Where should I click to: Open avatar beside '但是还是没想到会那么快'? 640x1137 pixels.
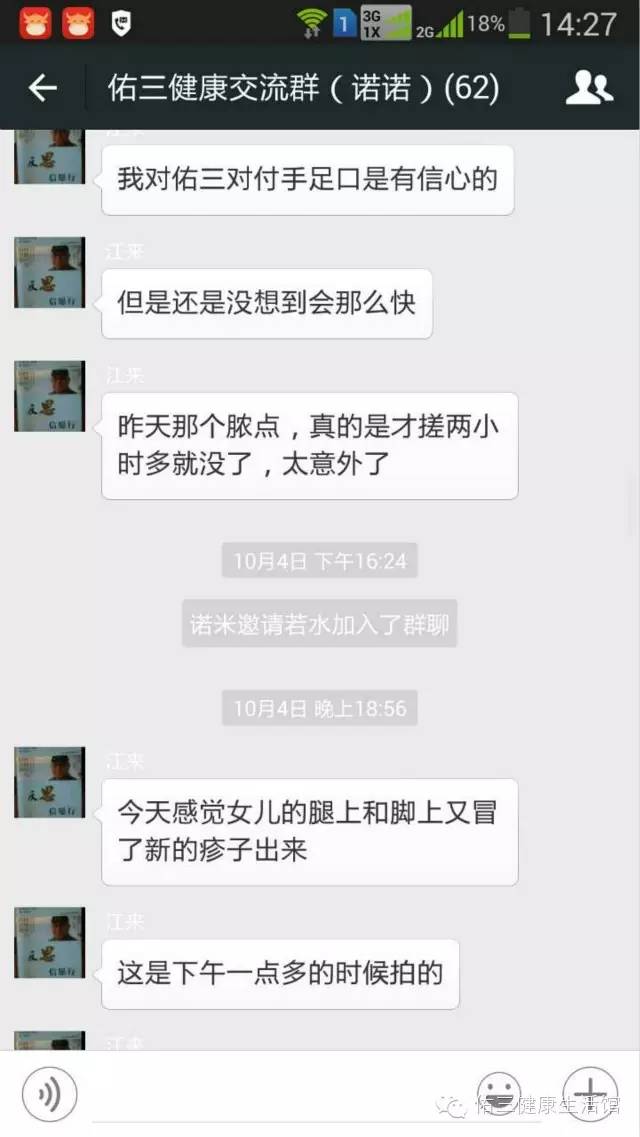pyautogui.click(x=49, y=272)
